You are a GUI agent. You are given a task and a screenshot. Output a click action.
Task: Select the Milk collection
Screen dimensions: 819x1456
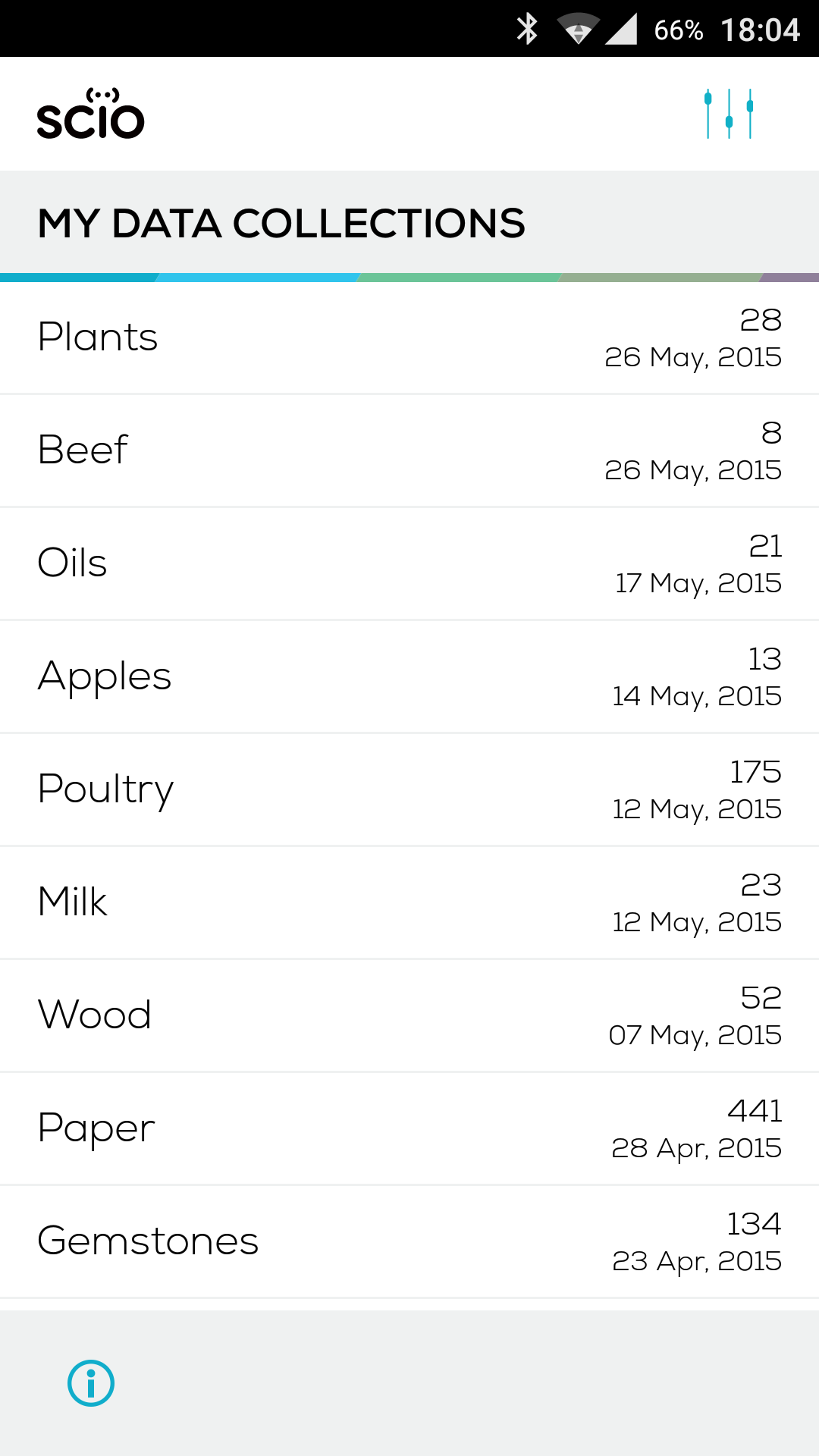point(409,903)
